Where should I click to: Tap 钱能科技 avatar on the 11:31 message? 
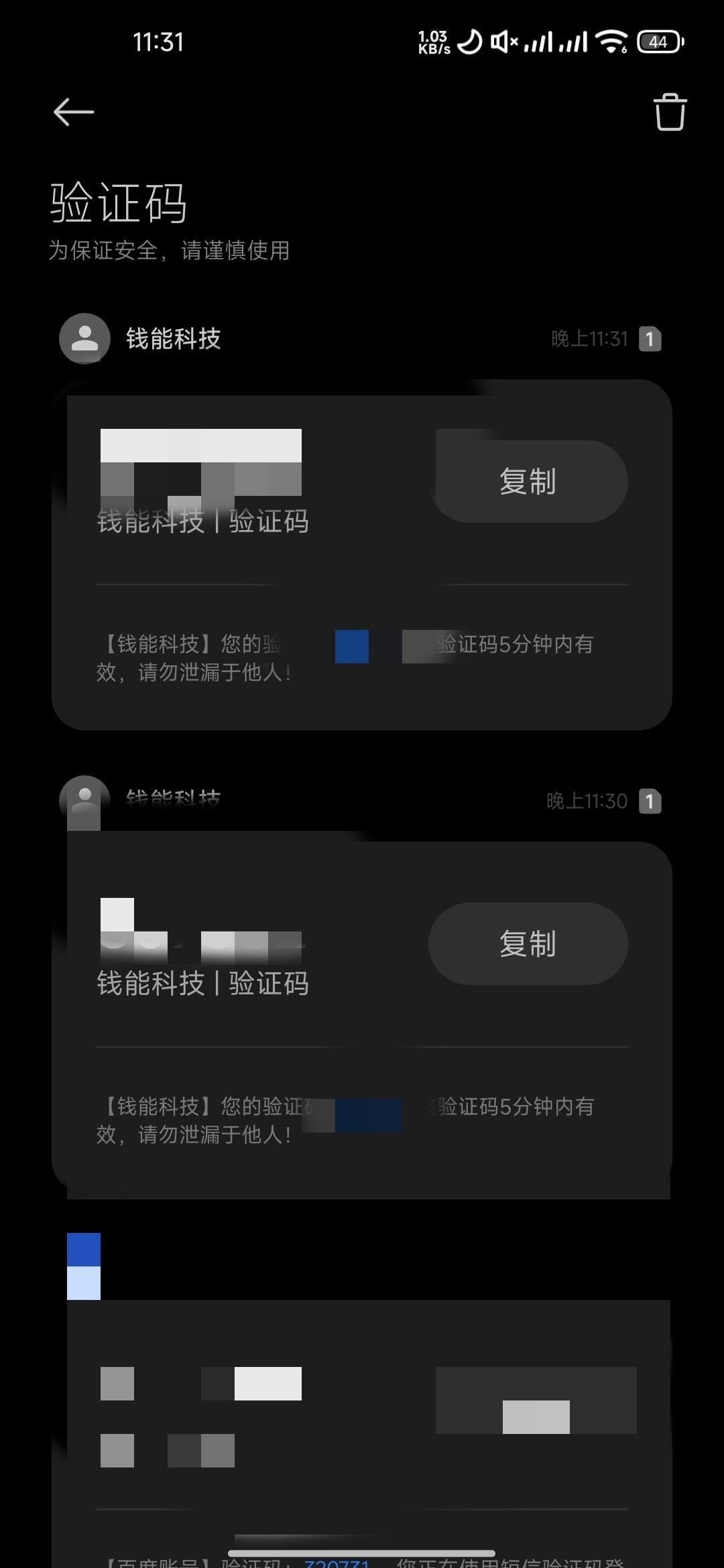pyautogui.click(x=84, y=338)
